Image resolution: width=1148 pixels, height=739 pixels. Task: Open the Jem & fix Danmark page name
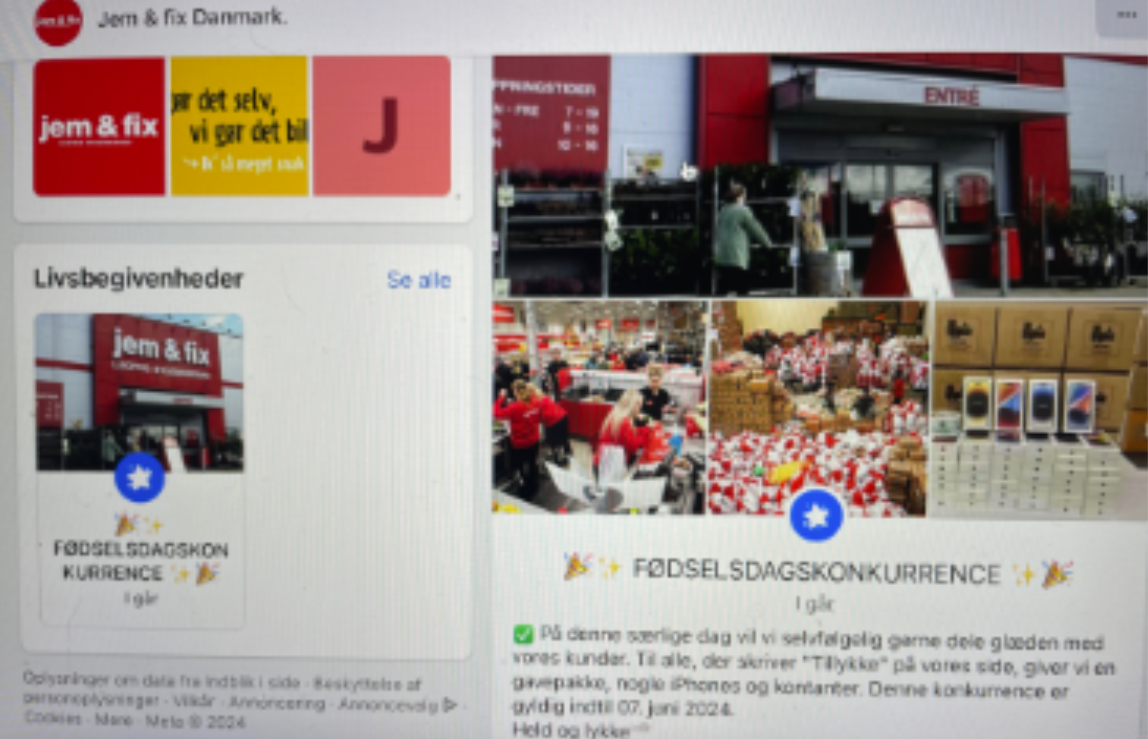pos(192,19)
